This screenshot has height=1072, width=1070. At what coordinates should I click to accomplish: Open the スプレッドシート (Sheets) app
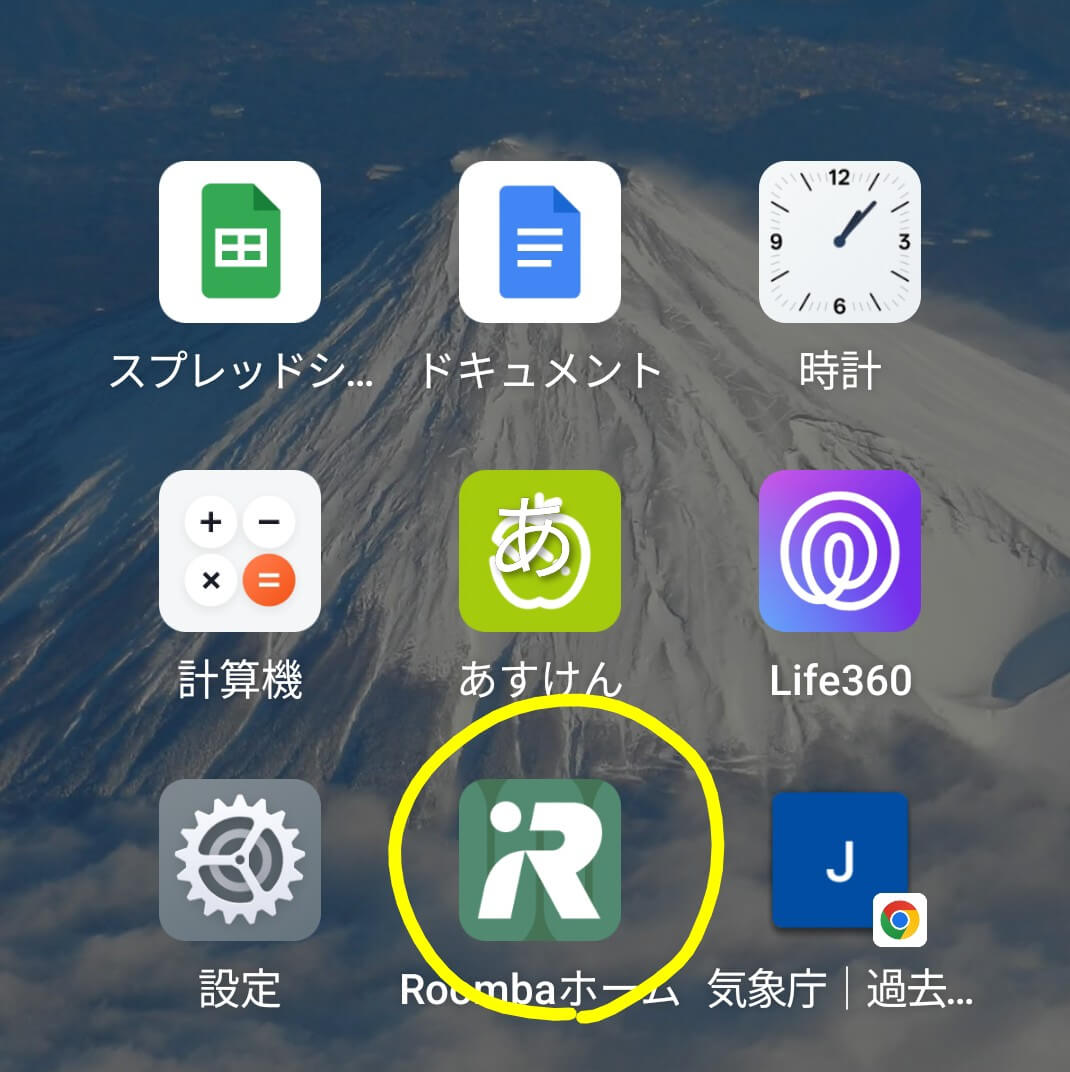(x=240, y=242)
